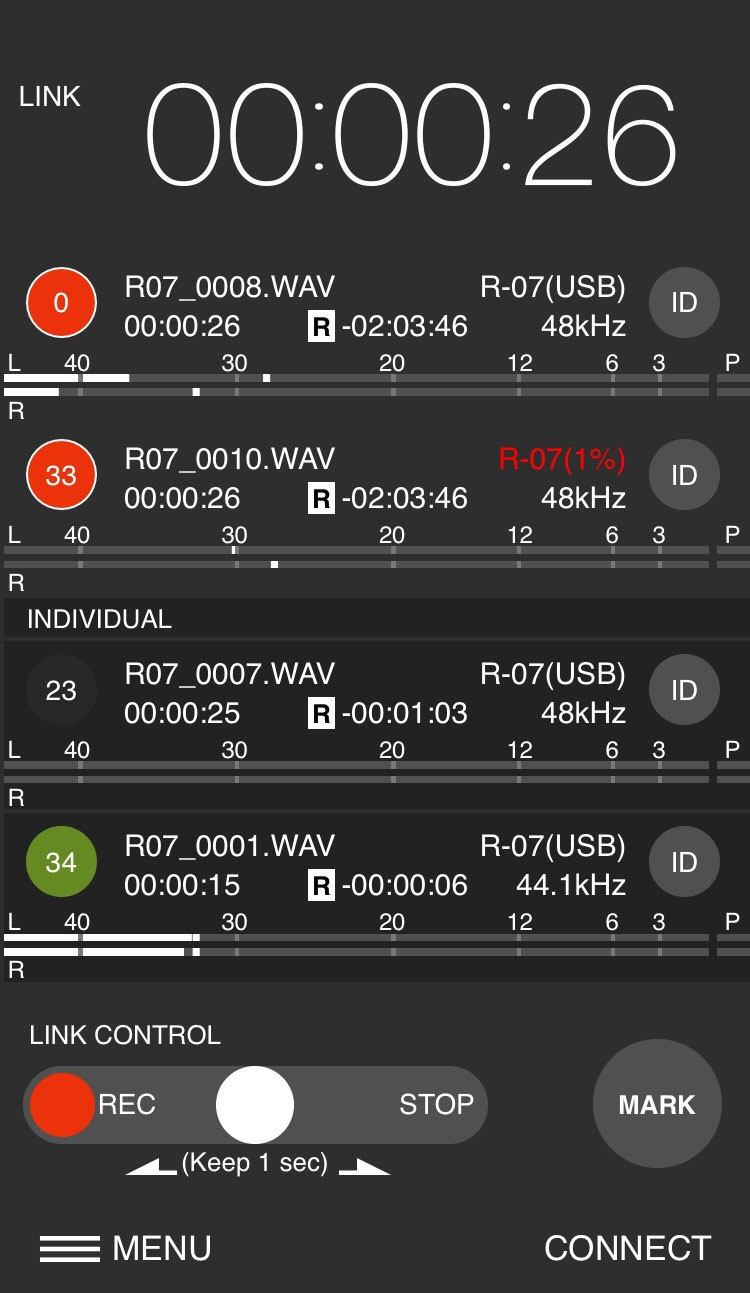Tap STOP in the Link Control
750x1293 pixels.
pyautogui.click(x=436, y=1104)
